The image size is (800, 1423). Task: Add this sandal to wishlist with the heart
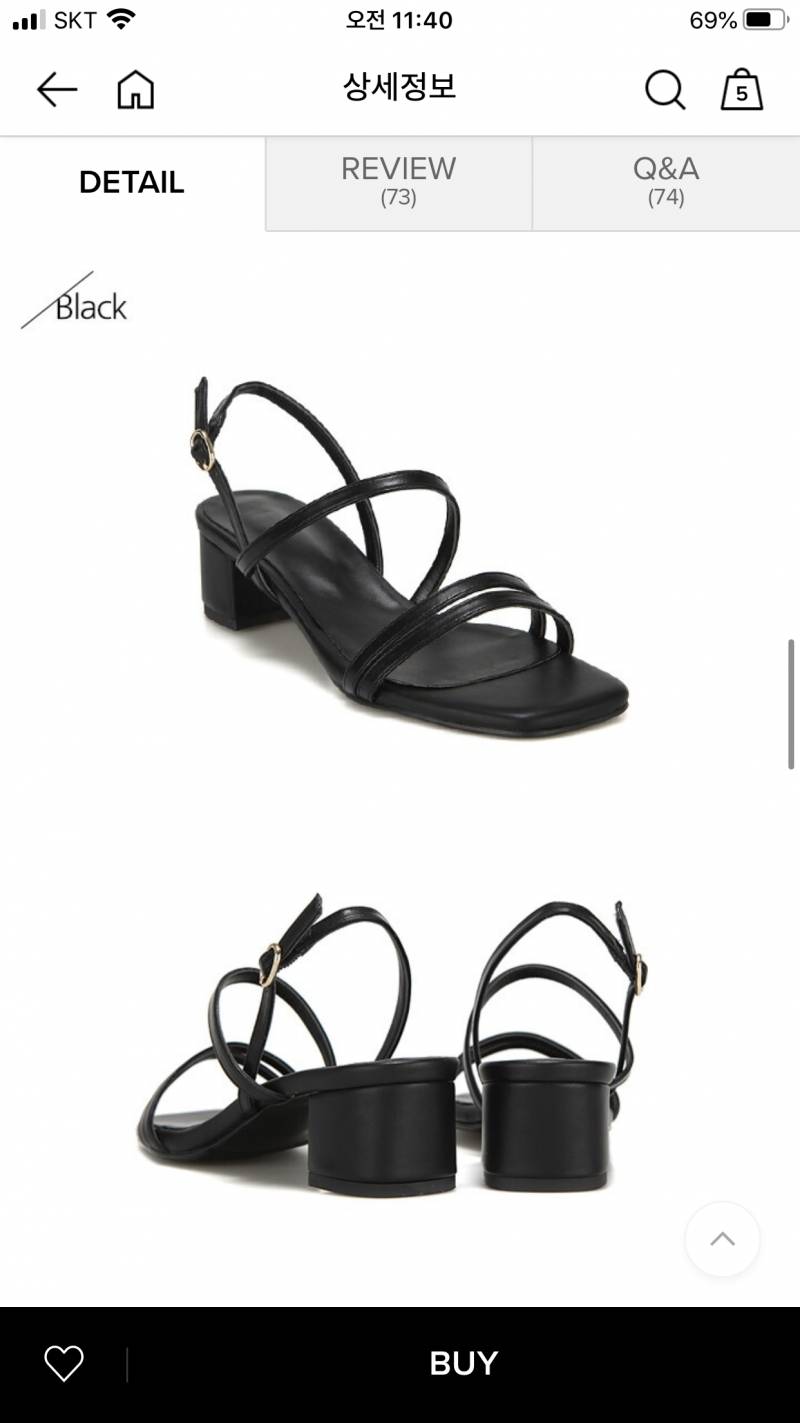tap(64, 1364)
